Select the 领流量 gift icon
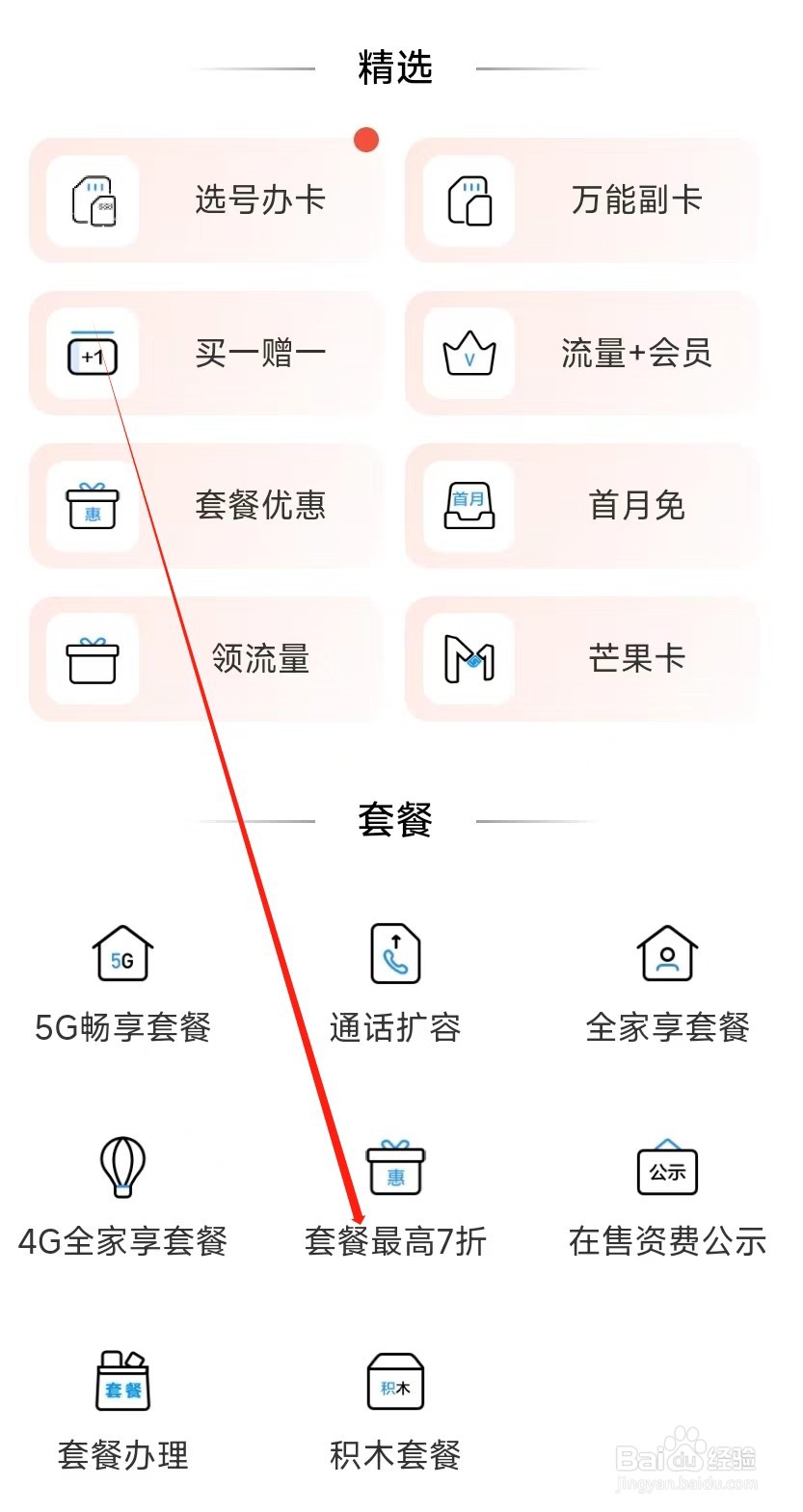Viewport: 803px width, 1512px height. pyautogui.click(x=93, y=659)
